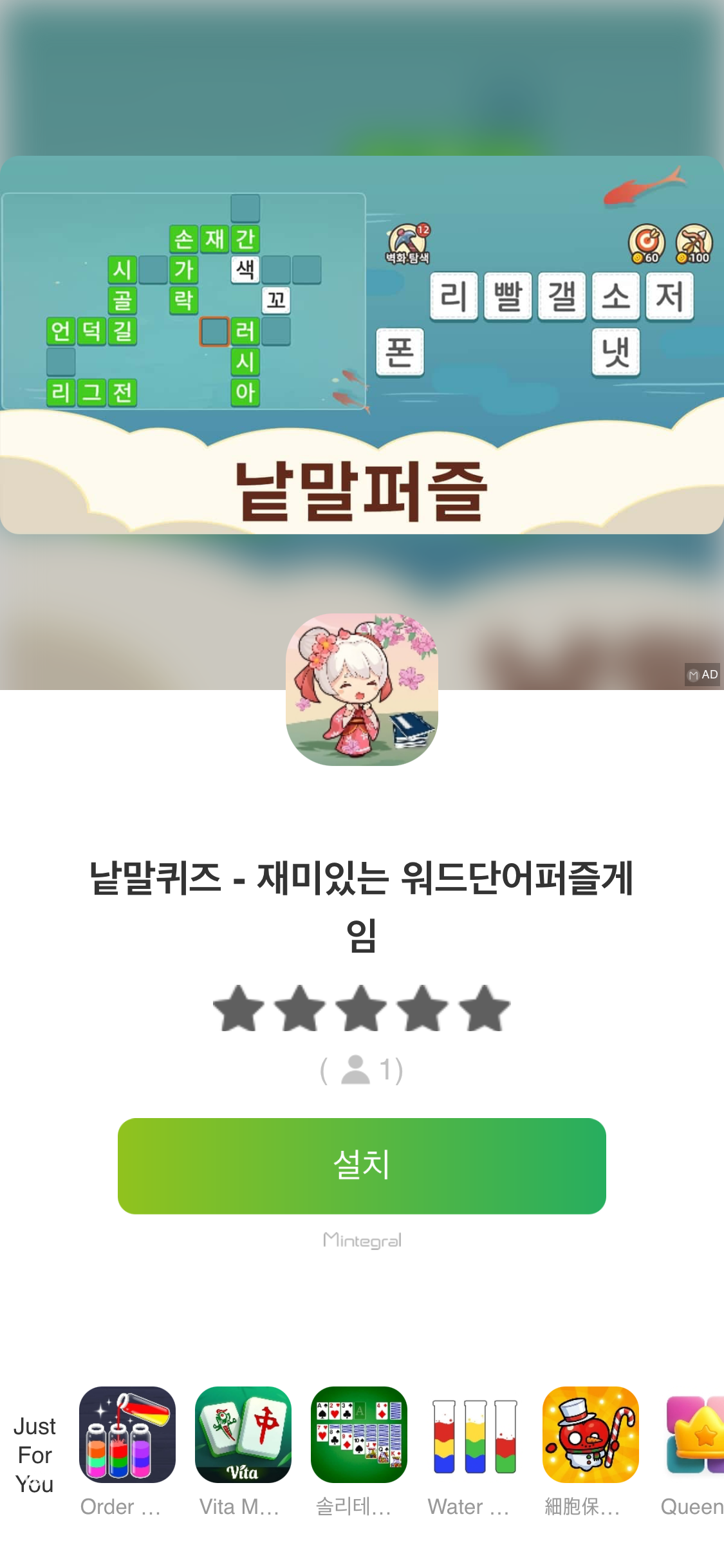Tap the green 설치 install button
The width and height of the screenshot is (724, 1568).
tap(362, 1166)
